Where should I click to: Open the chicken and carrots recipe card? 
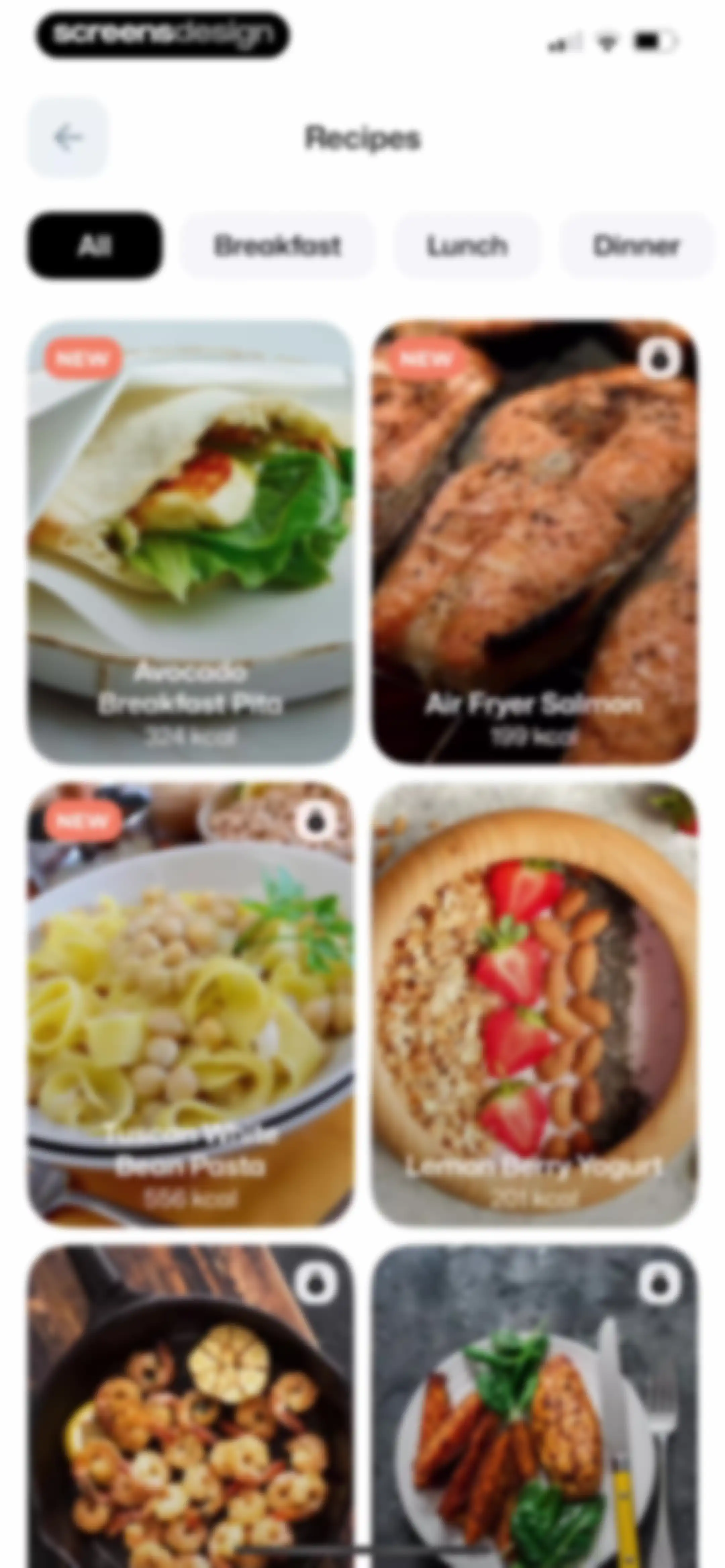tap(534, 1406)
